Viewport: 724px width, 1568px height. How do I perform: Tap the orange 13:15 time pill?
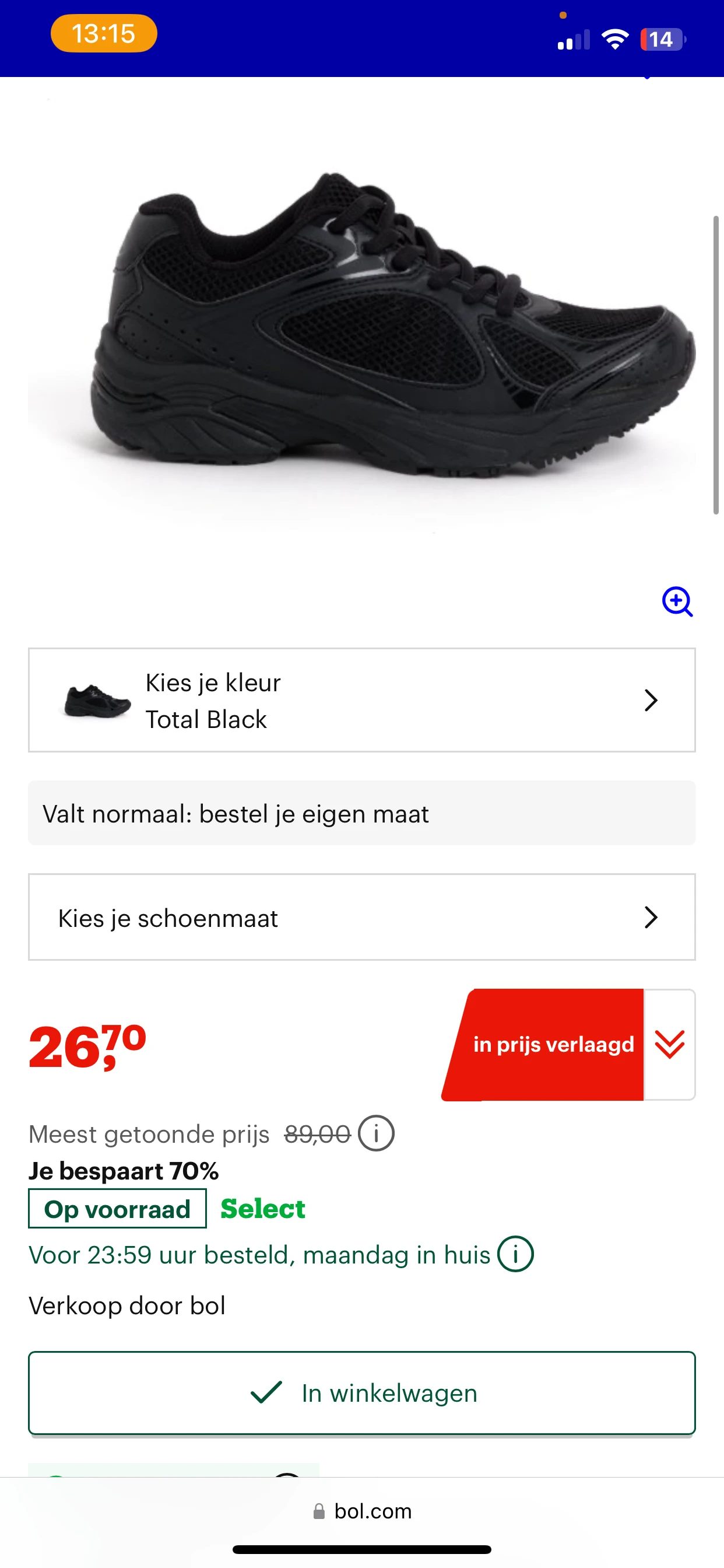[x=103, y=33]
